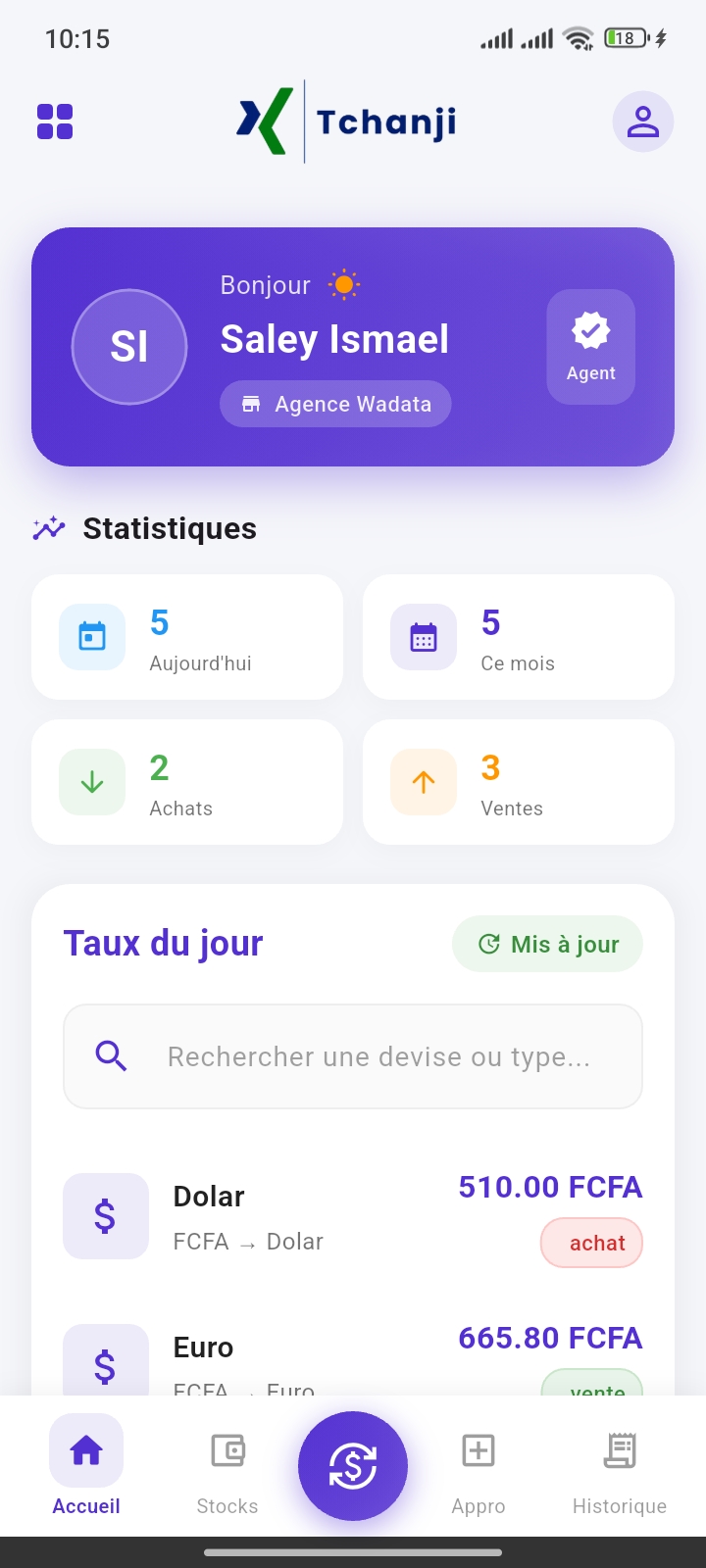The height and width of the screenshot is (1568, 706).
Task: Open the user profile icon
Action: [x=642, y=122]
